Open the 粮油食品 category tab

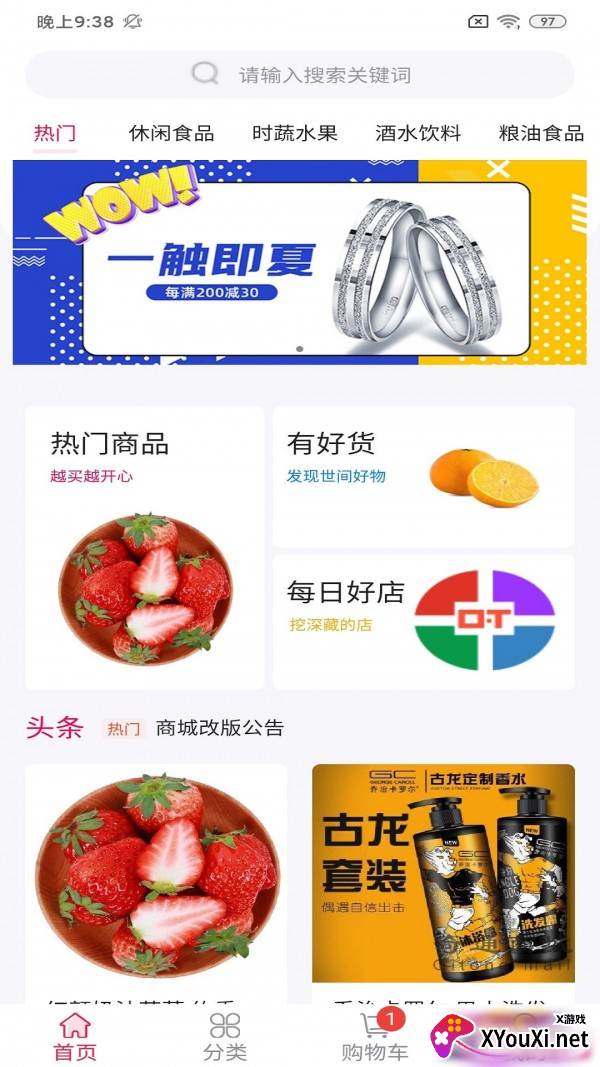[541, 133]
